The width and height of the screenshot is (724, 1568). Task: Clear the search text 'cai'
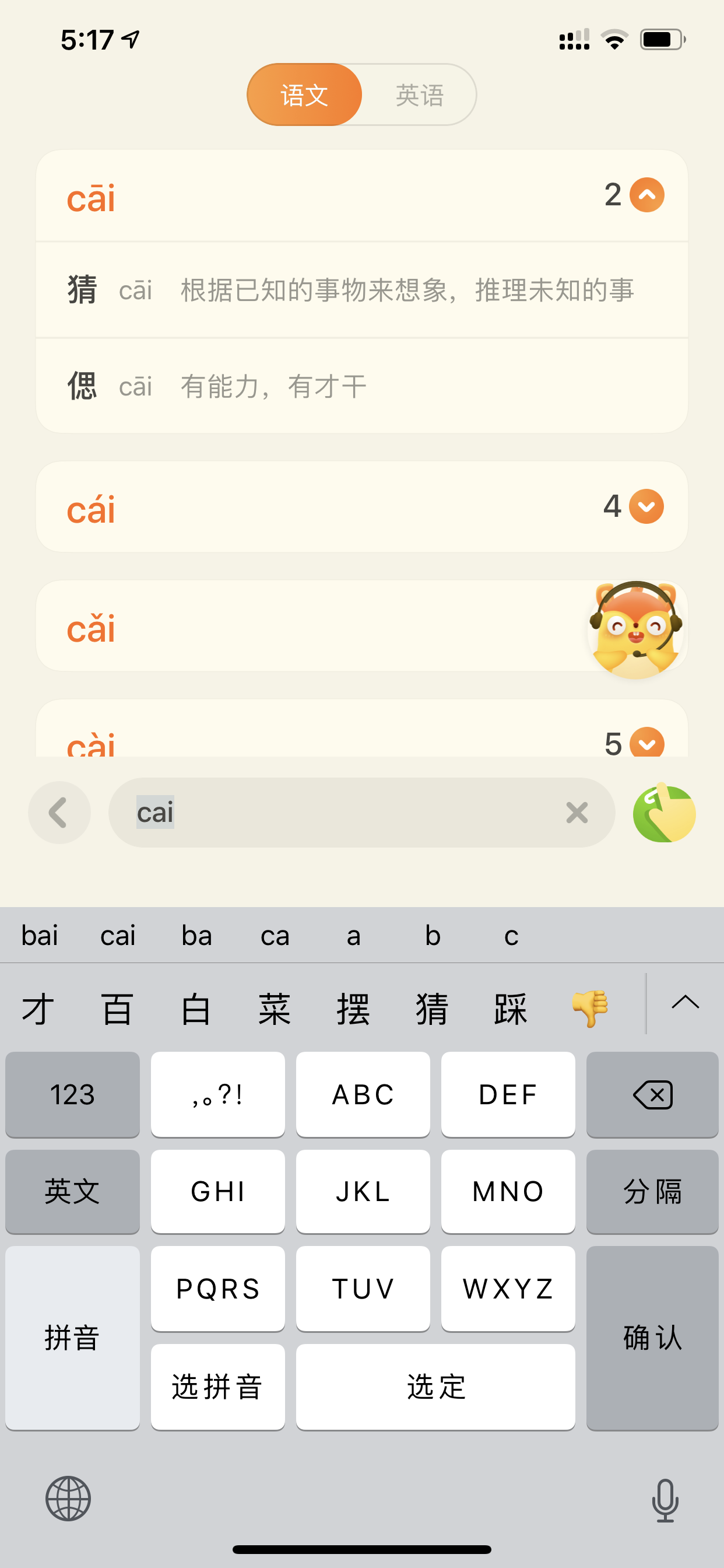577,813
